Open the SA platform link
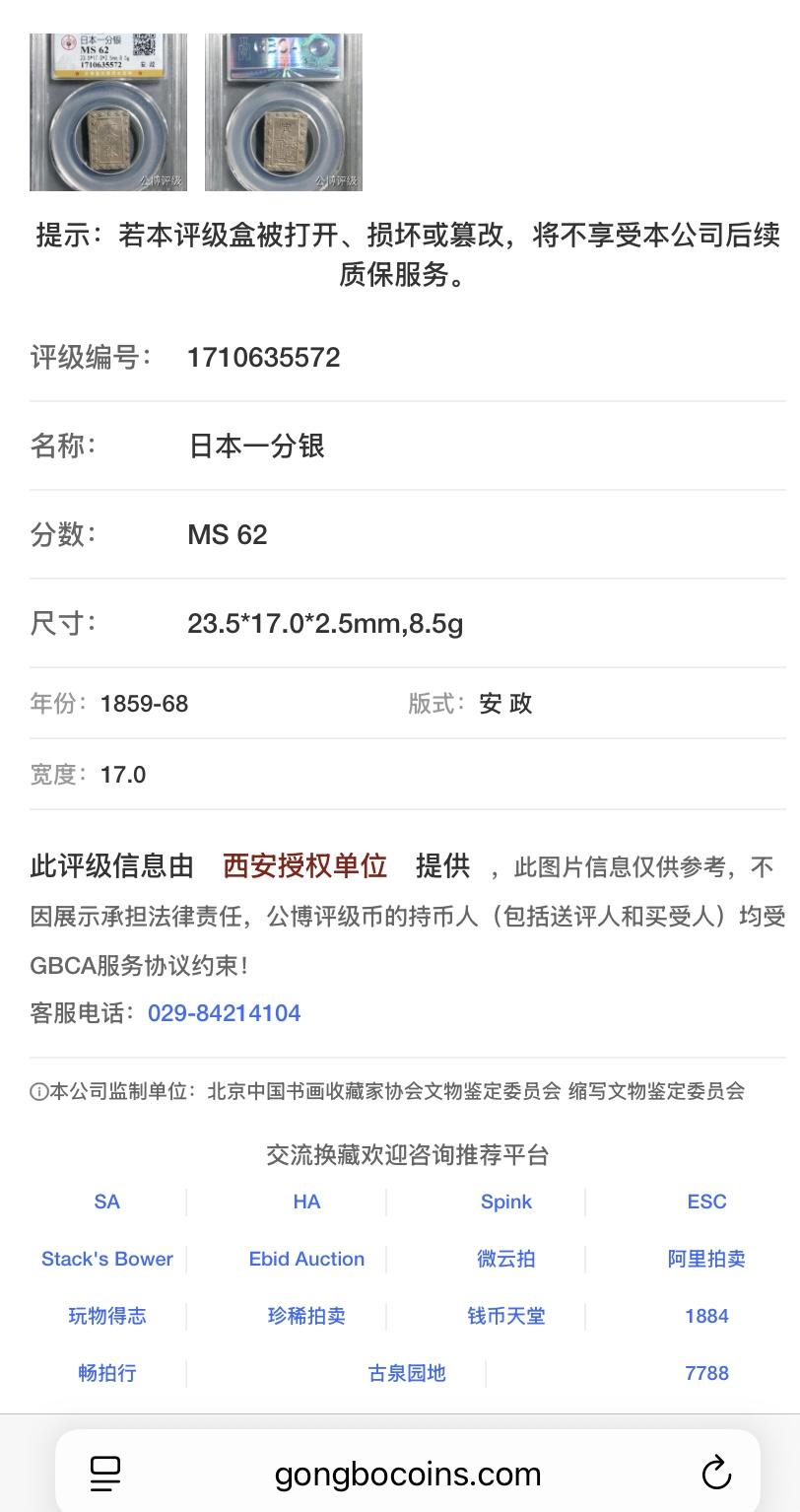The image size is (800, 1512). pos(107,1202)
